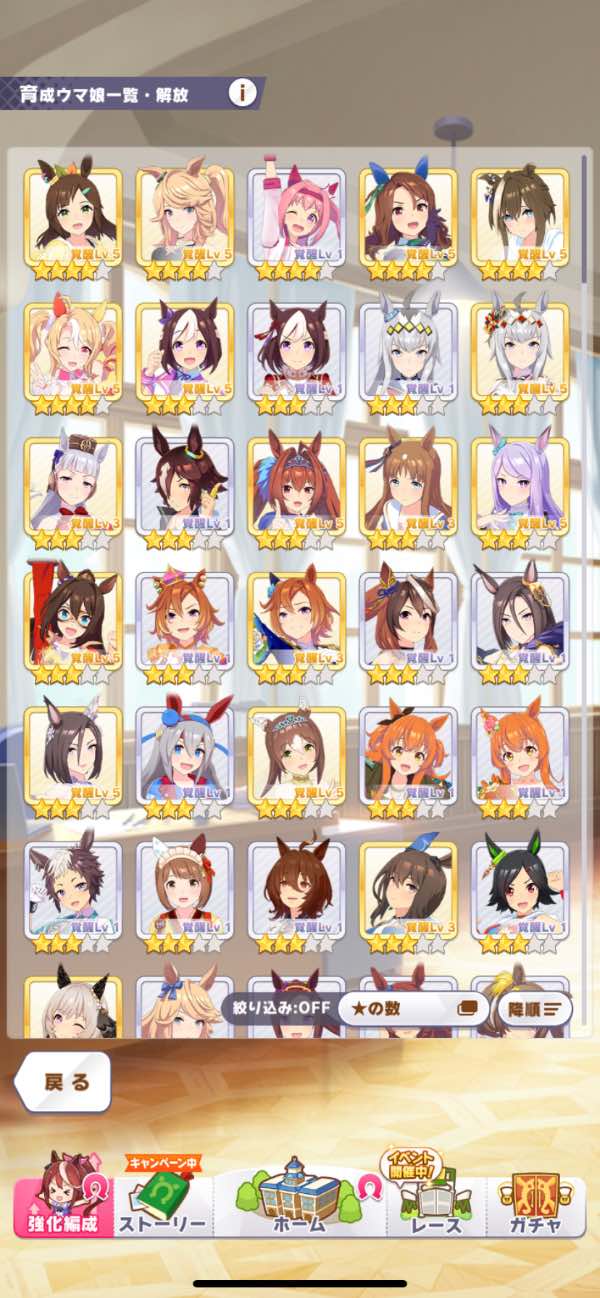This screenshot has width=600, height=1298.
Task: Open the character wearing glasses and red outfit
Action: (x=73, y=620)
